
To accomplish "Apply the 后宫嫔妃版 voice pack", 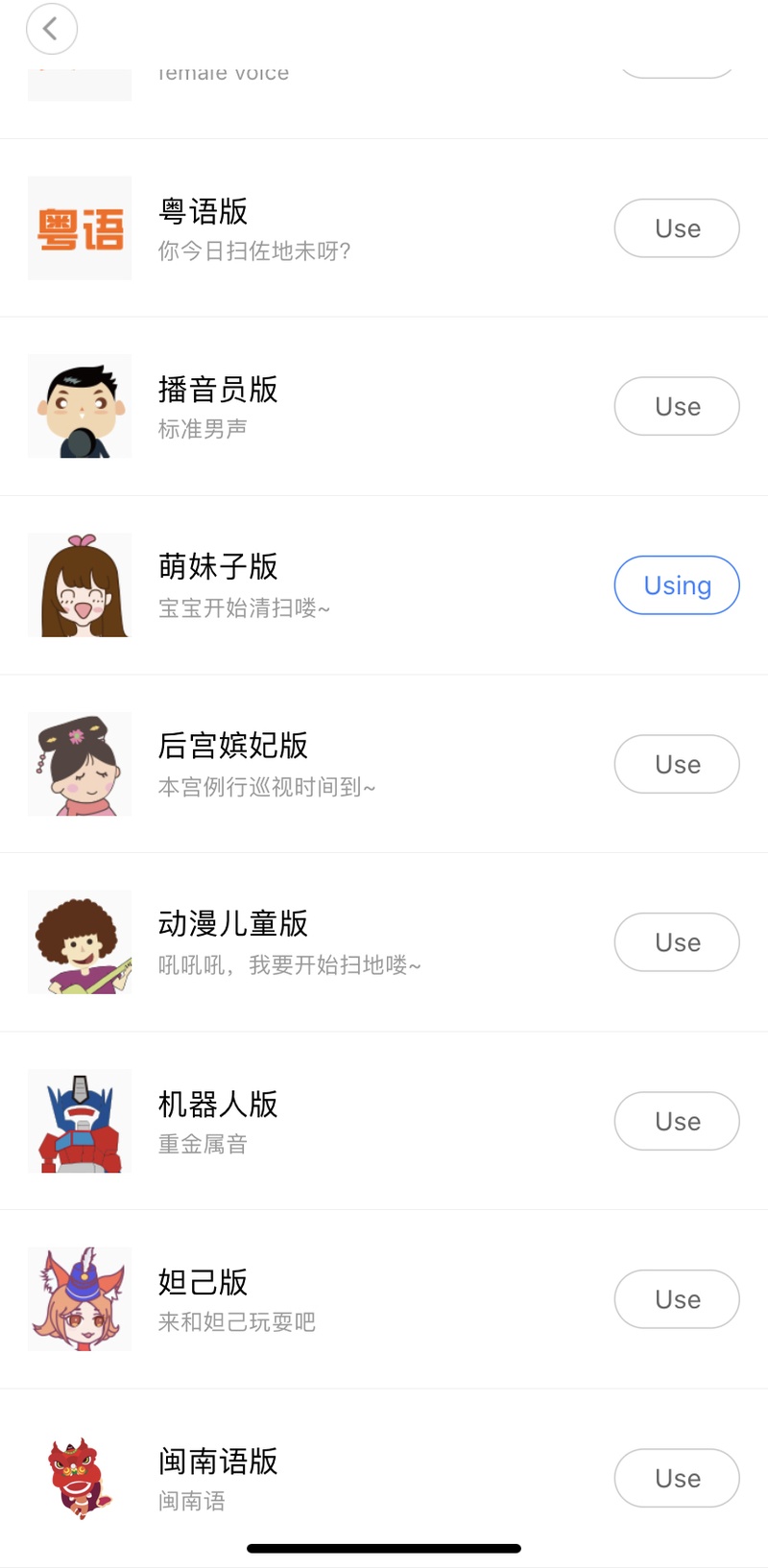I will coord(677,764).
